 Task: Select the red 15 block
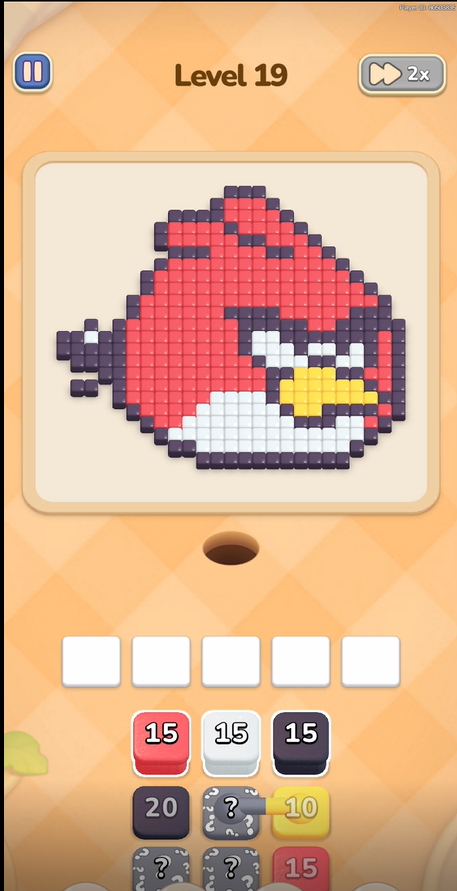161,743
